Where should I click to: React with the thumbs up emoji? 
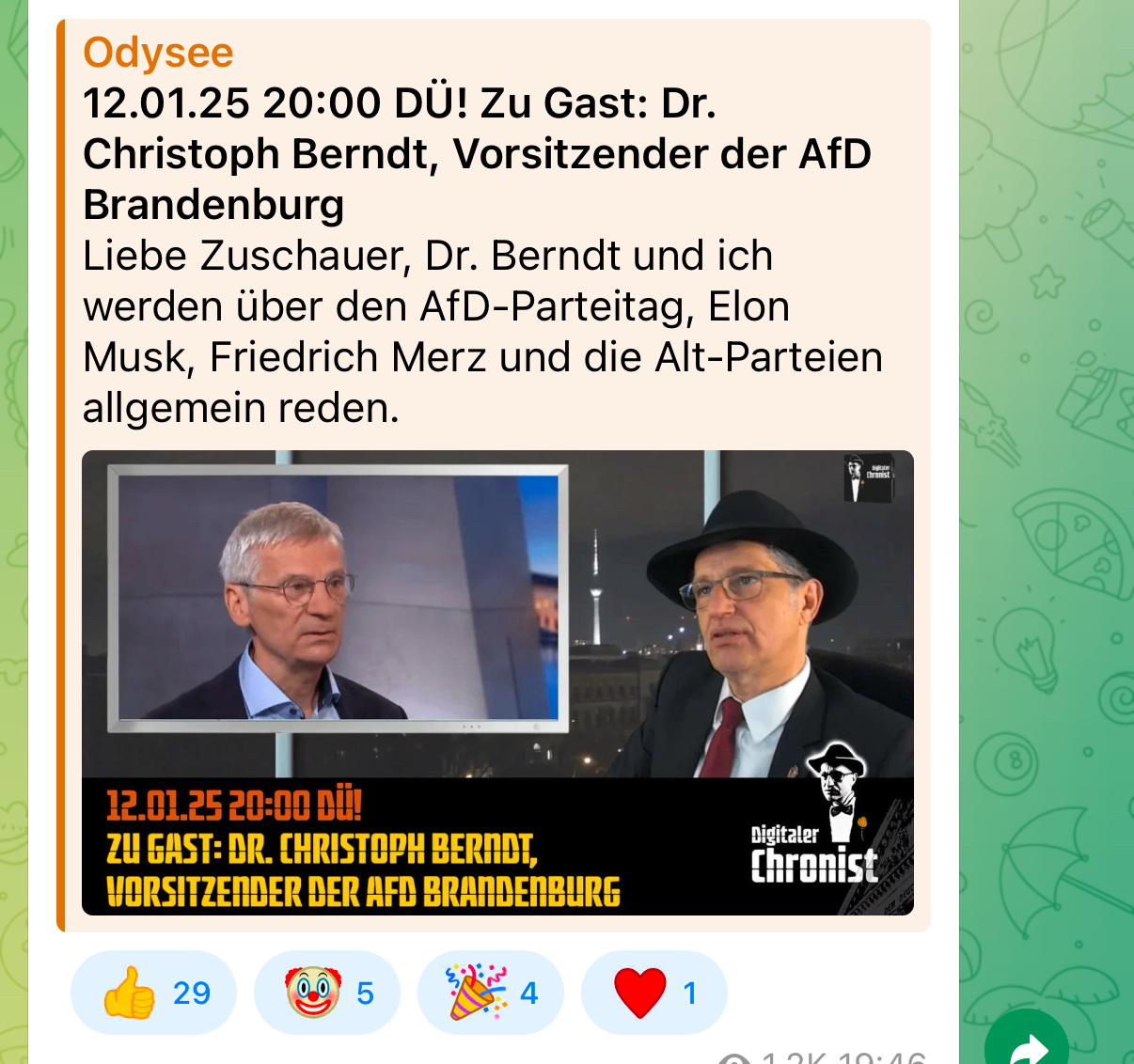point(153,993)
